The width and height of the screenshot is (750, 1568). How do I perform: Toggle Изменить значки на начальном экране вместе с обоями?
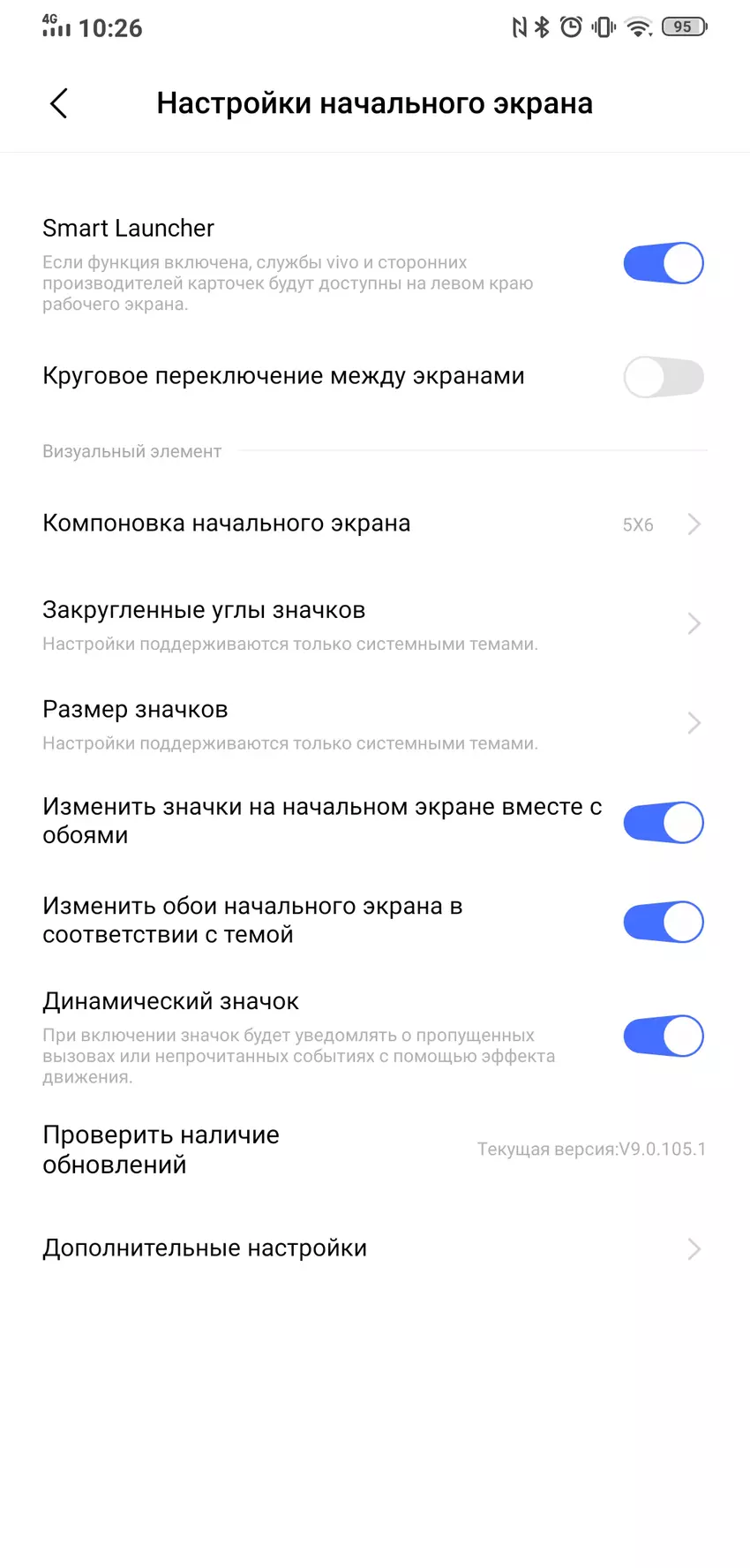(663, 822)
